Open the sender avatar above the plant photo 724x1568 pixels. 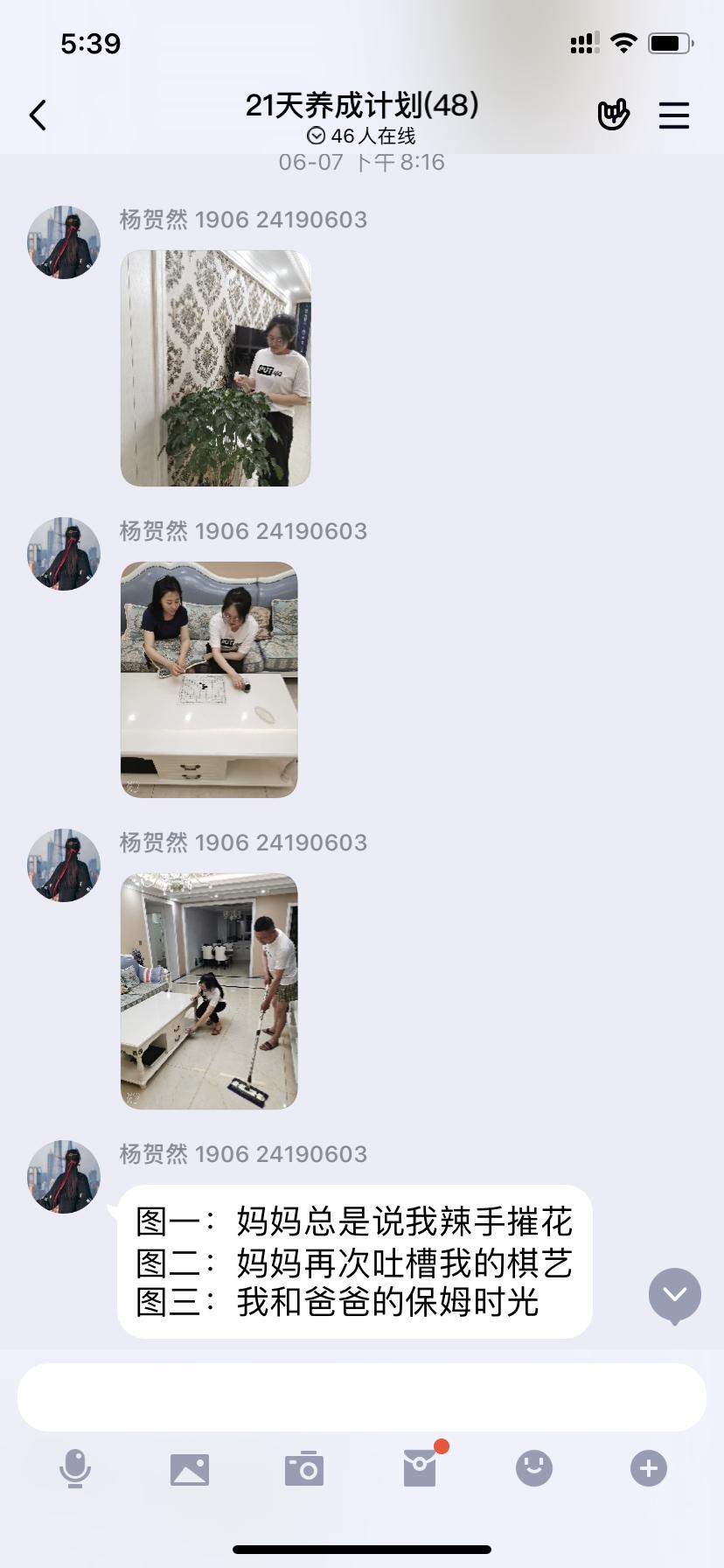pos(64,242)
